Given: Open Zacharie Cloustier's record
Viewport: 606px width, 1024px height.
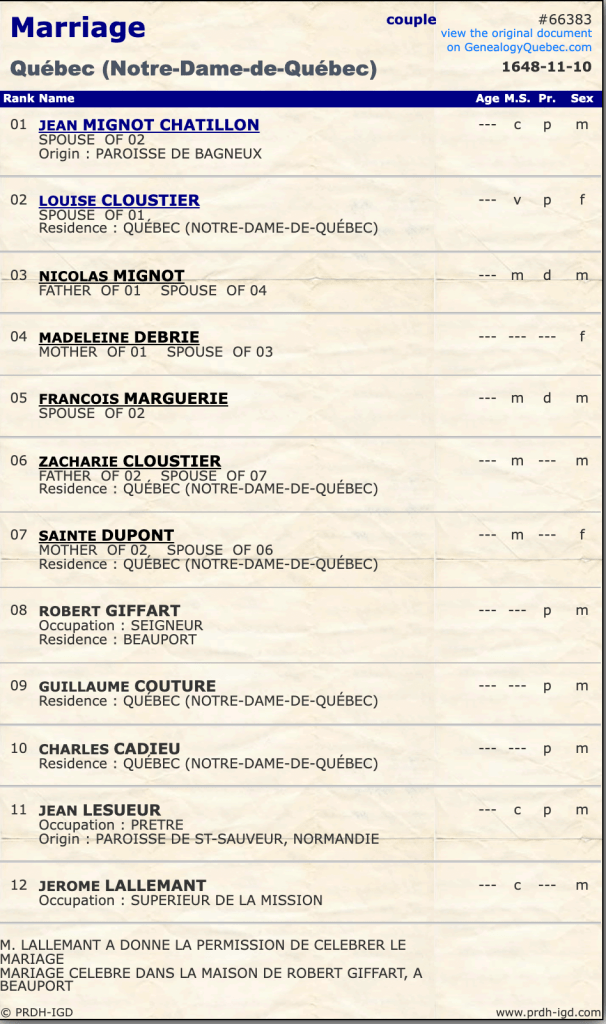Looking at the screenshot, I should click(129, 461).
